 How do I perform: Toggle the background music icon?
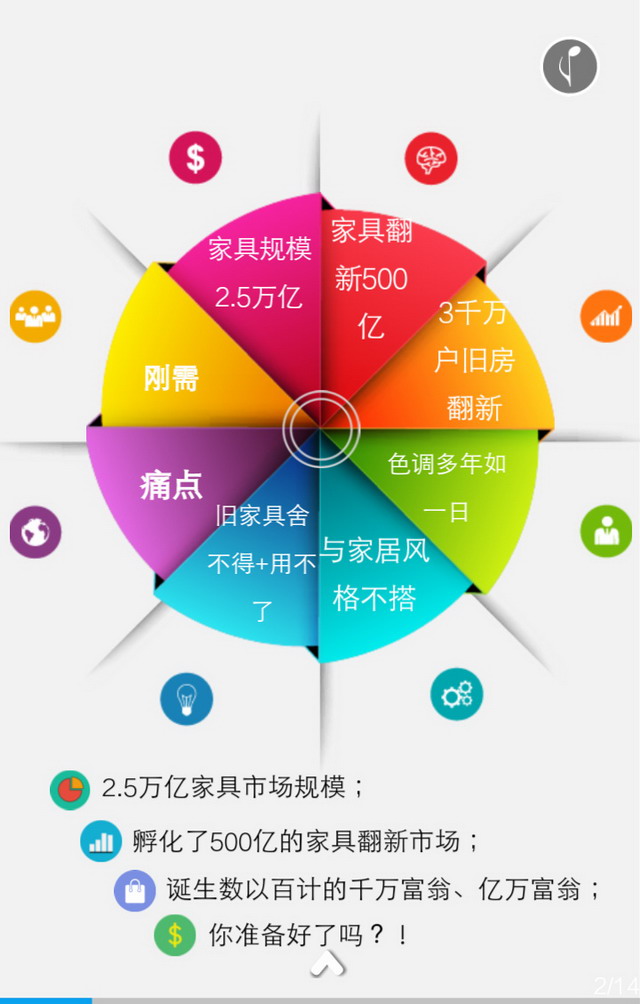pos(570,67)
